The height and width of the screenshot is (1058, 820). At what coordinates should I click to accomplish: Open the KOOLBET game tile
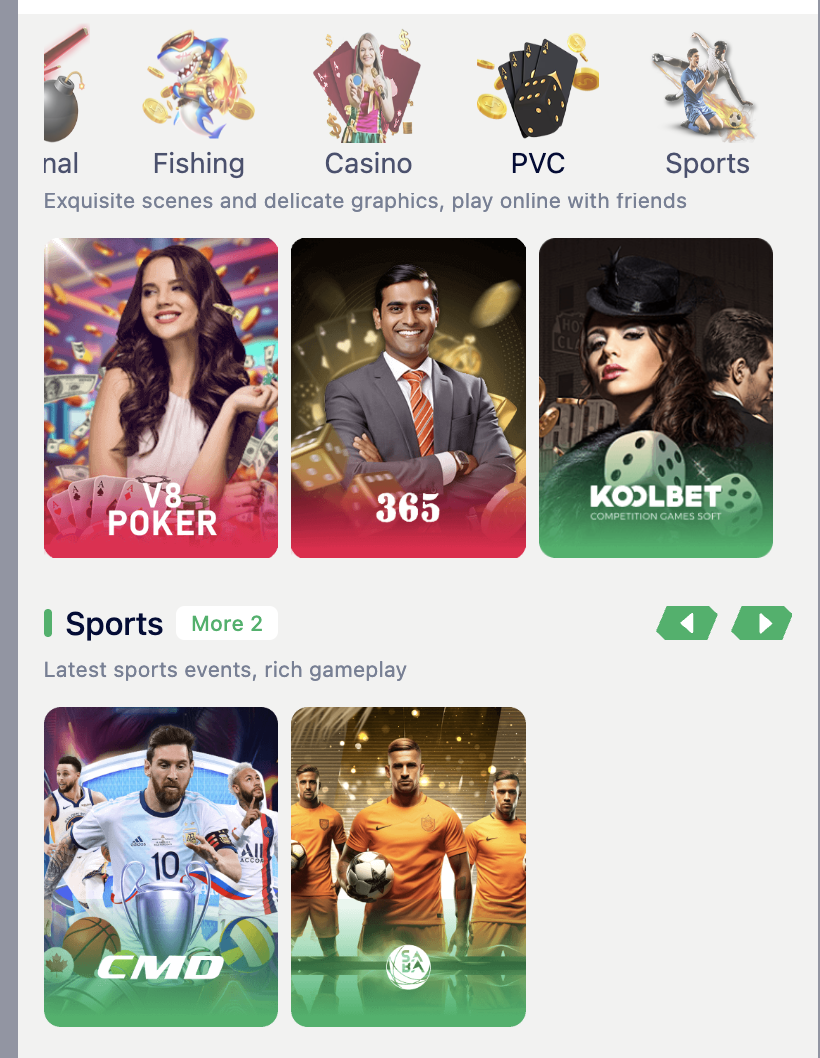(655, 397)
